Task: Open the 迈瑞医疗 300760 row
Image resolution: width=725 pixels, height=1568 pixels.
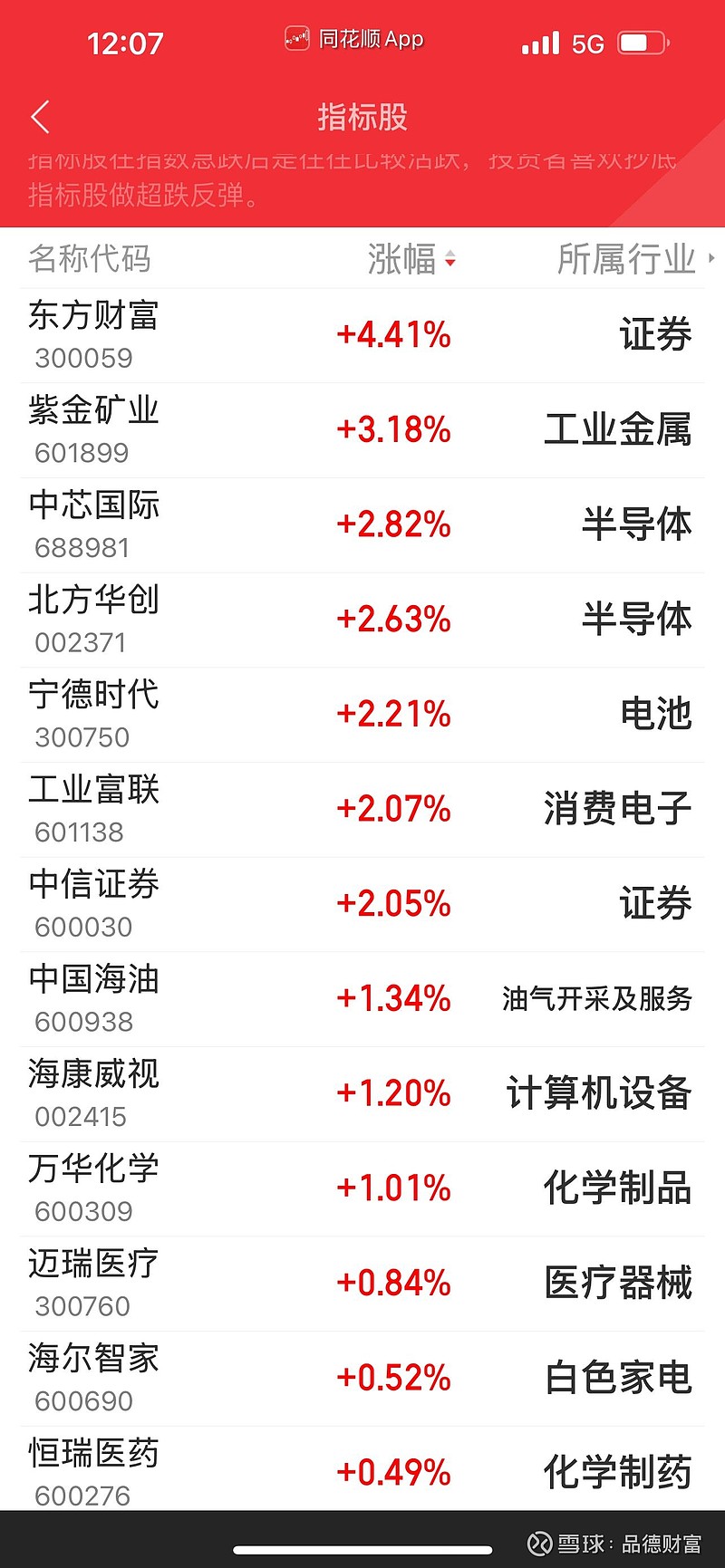Action: [x=362, y=1284]
